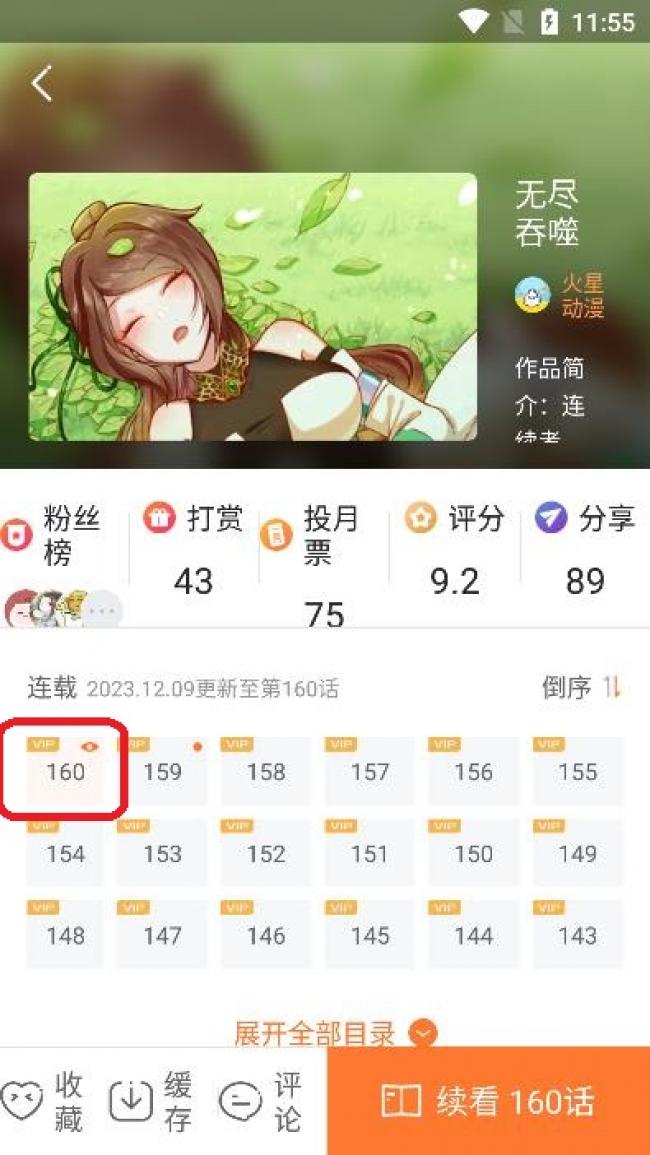Open chapter 160
Screen dimensions: 650x1155
pos(65,772)
